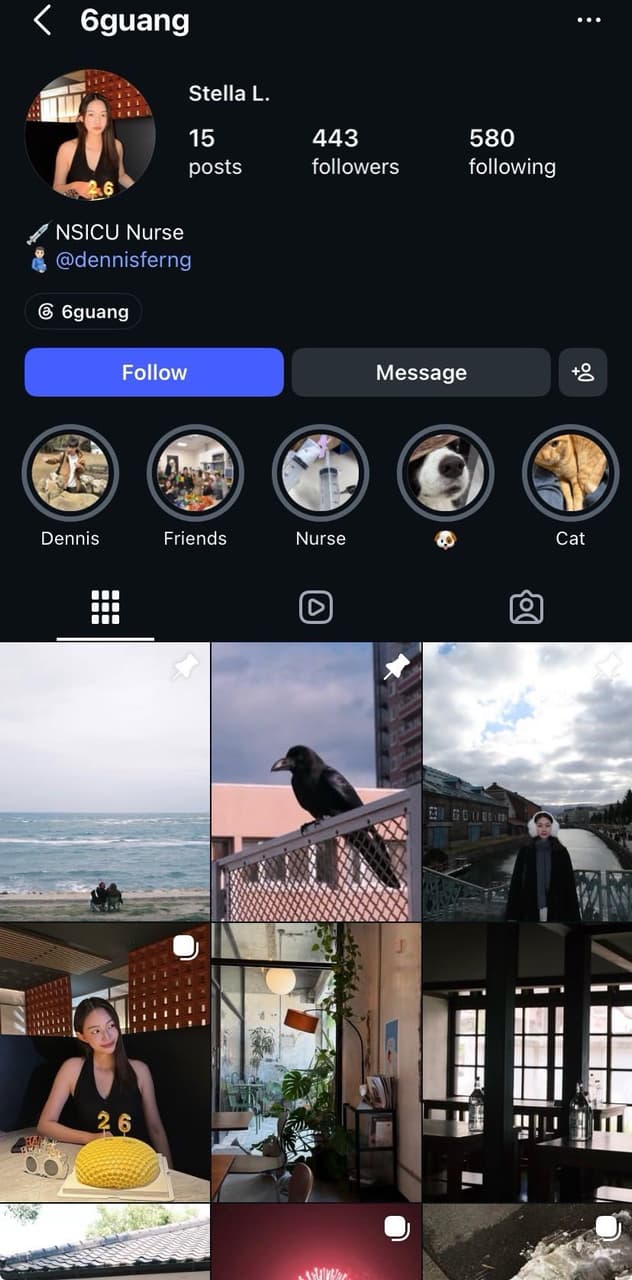This screenshot has height=1280, width=632.
Task: View the 580 following list
Action: [512, 152]
